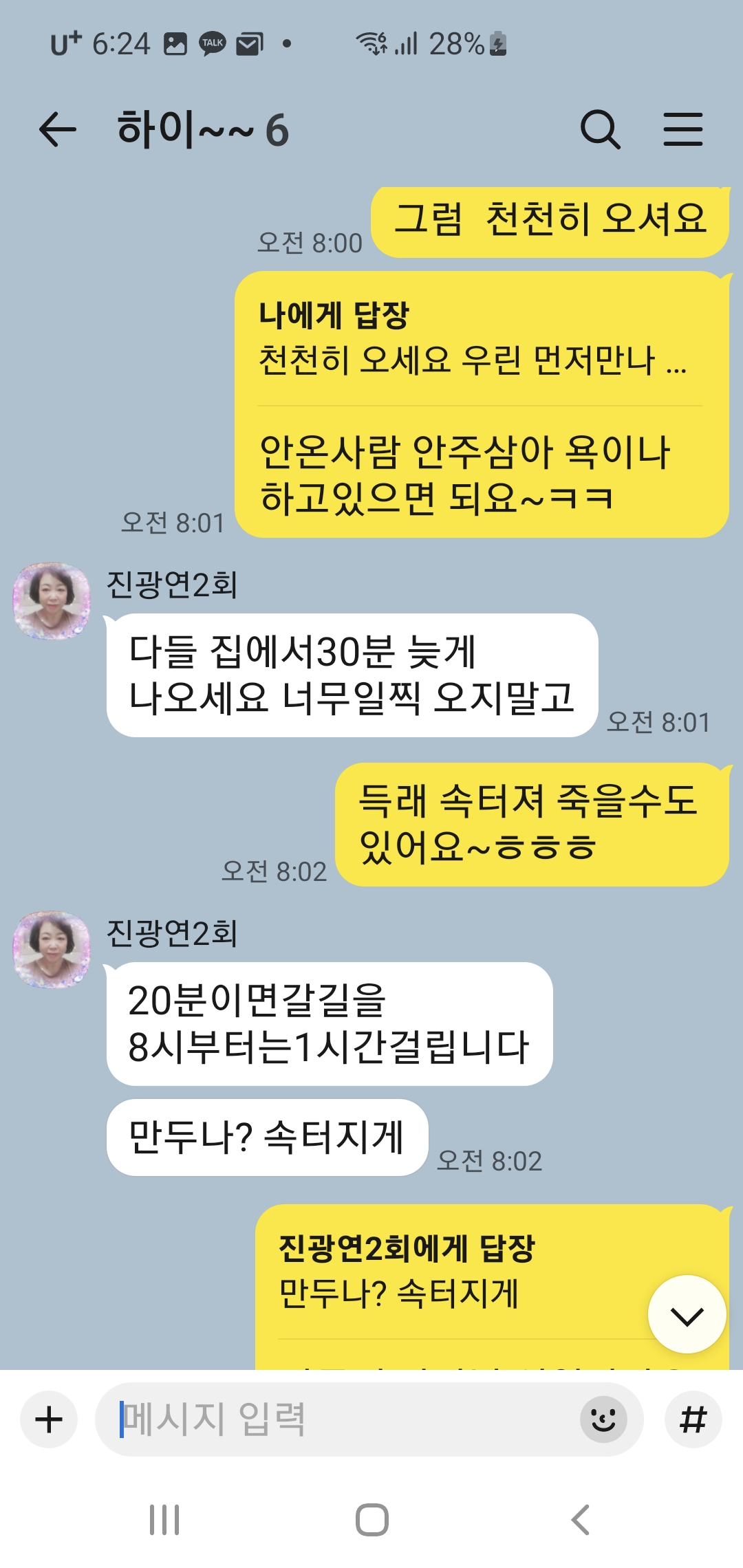Open 진광연2회 profile photo above 다들 집에서30분 message
Viewport: 743px width, 1568px height.
click(52, 601)
